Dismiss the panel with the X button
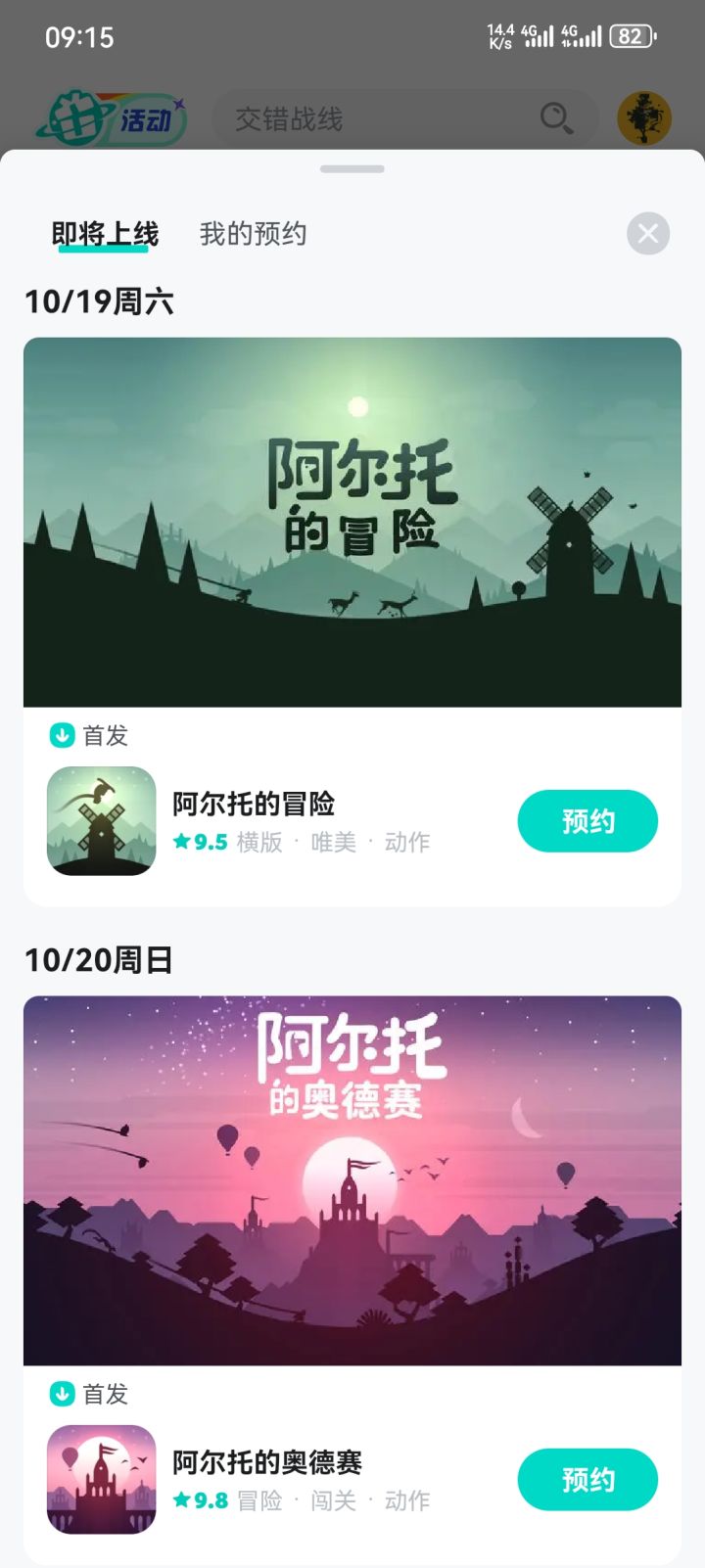This screenshot has width=705, height=1568. pyautogui.click(x=646, y=234)
